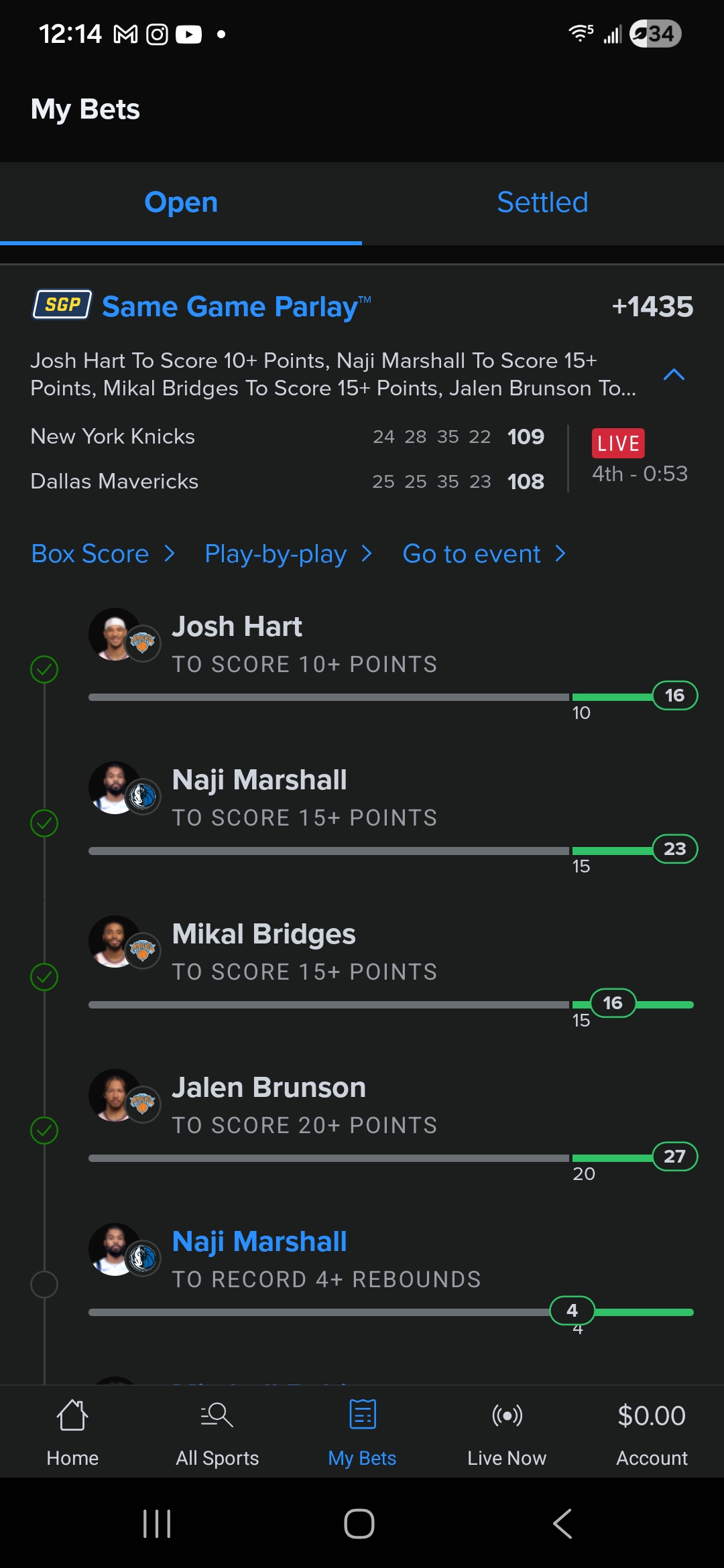
Task: Open Naji Marshall rebounds player link
Action: 259,1242
